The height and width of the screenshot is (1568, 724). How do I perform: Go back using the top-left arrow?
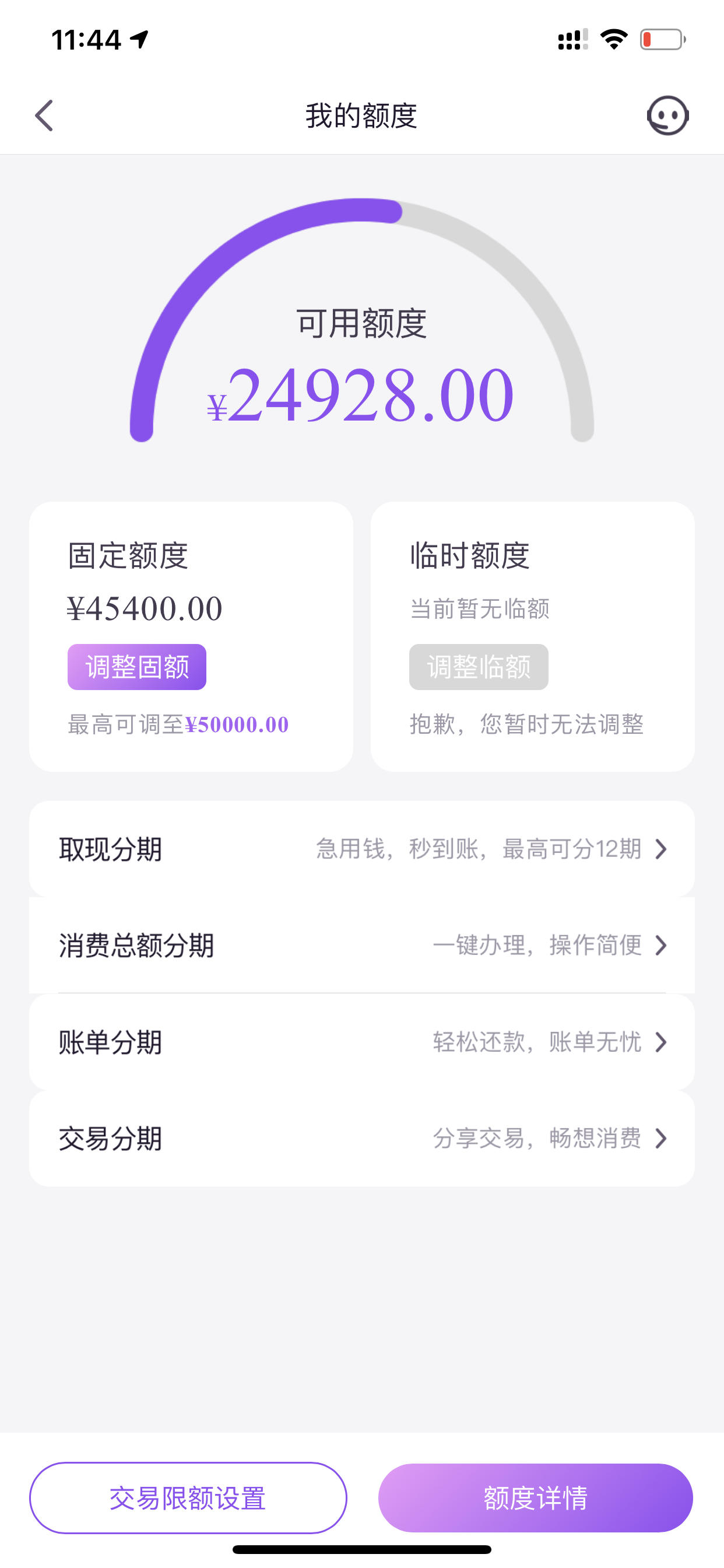(44, 116)
